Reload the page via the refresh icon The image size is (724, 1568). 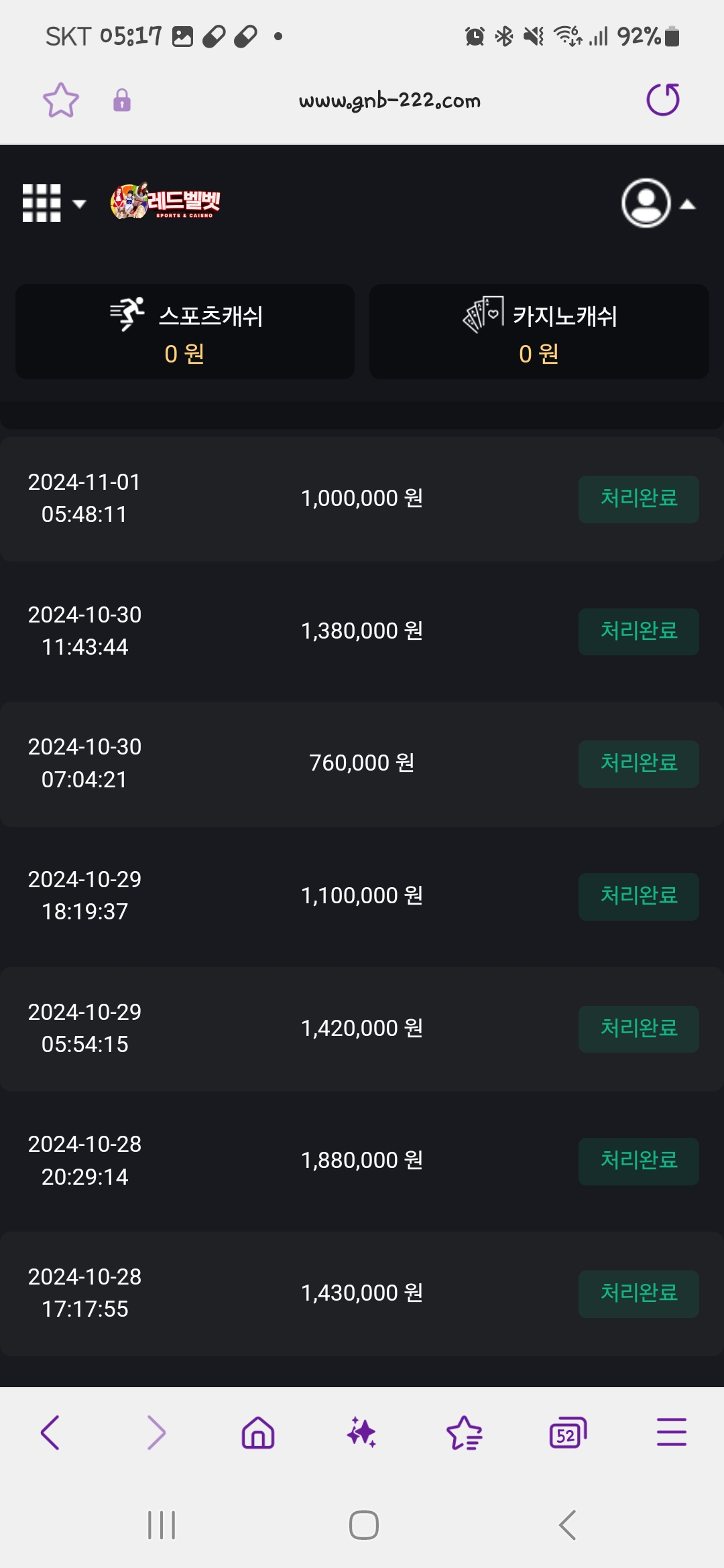(x=663, y=100)
